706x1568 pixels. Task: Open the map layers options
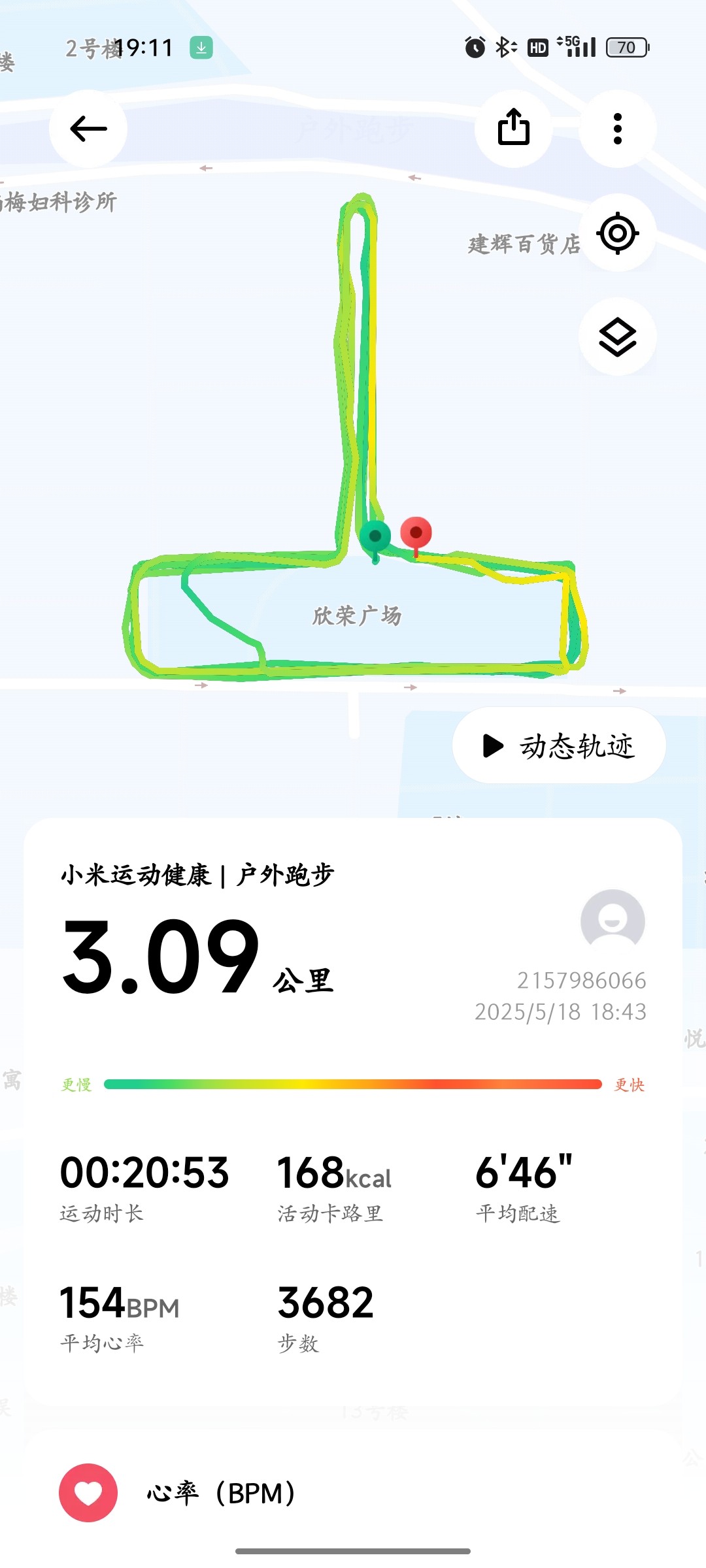point(618,337)
